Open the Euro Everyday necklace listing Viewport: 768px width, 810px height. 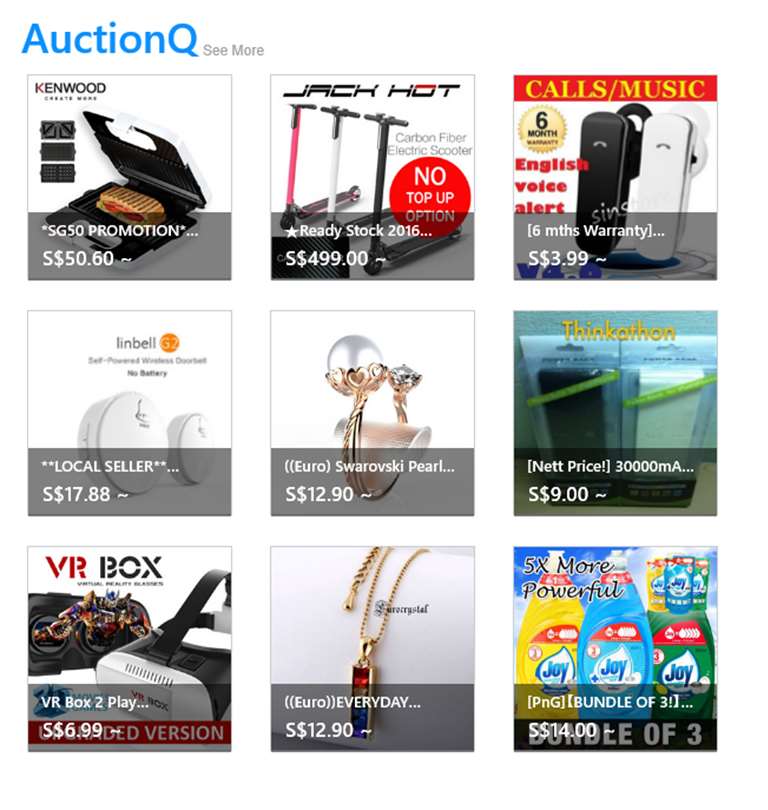(x=372, y=649)
